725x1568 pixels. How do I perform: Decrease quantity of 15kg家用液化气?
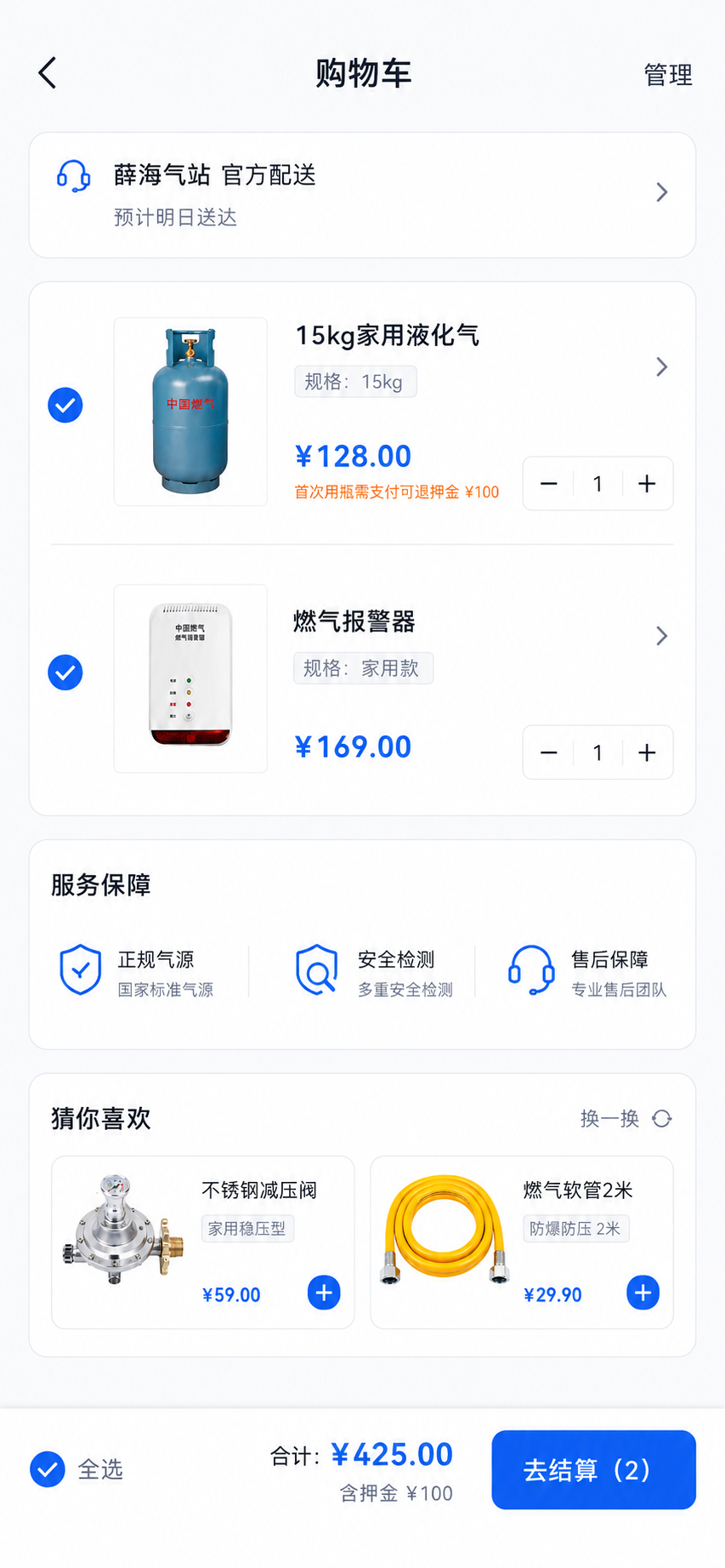coord(549,484)
